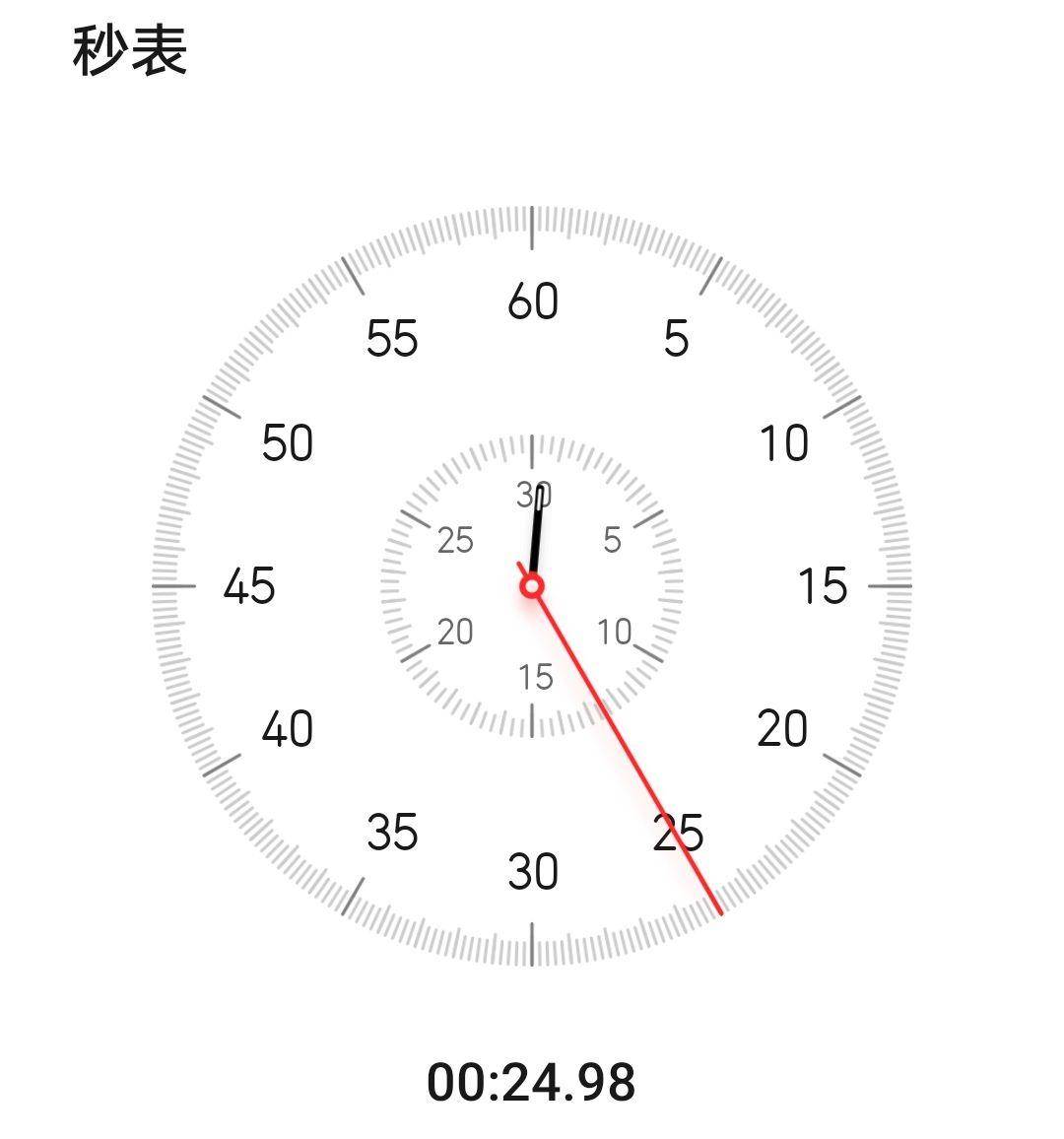Image resolution: width=1064 pixels, height=1139 pixels.
Task: Click the 45 on the left of the dial
Action: [x=246, y=588]
